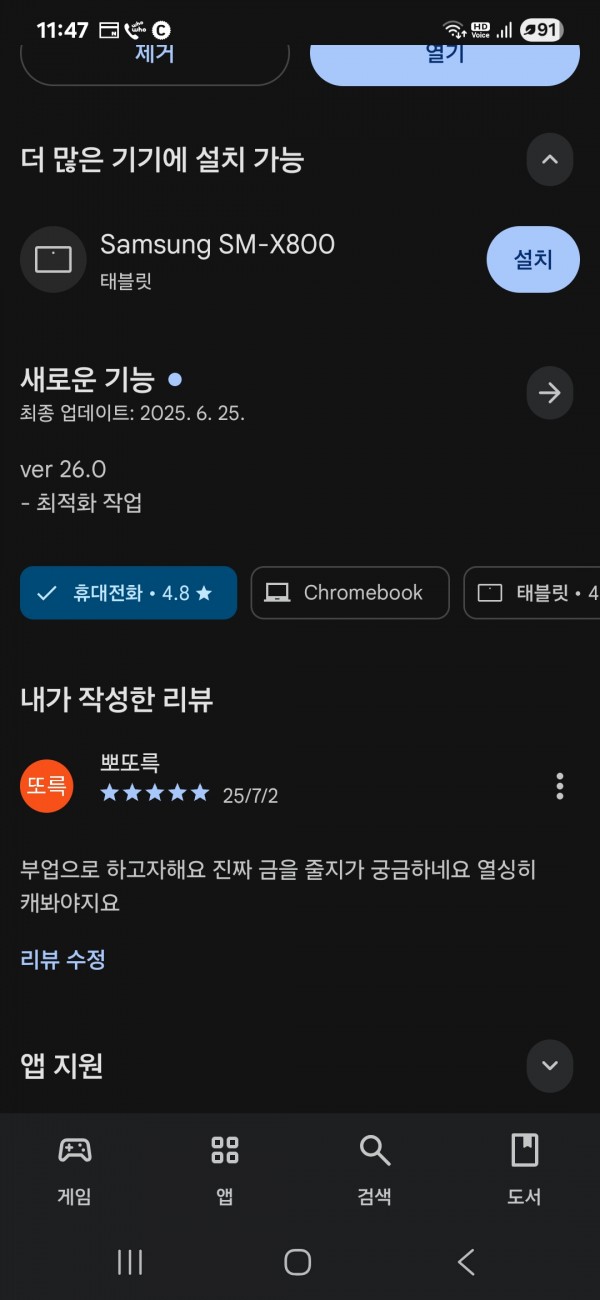This screenshot has width=600, height=1300.
Task: Go to the system home screen
Action: pos(298,1262)
